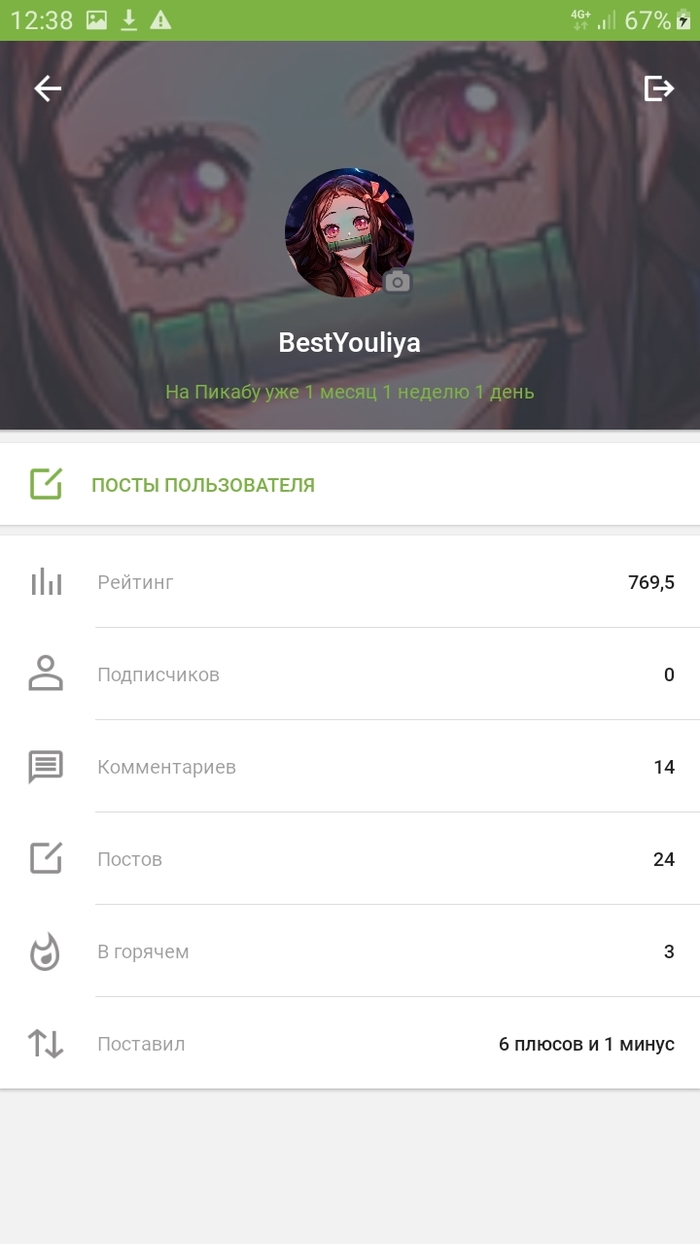Screen dimensions: 700x1244
Task: Open ПОСТЫ ПОЛЬЗОВАТЕЛЯ
Action: (x=203, y=485)
